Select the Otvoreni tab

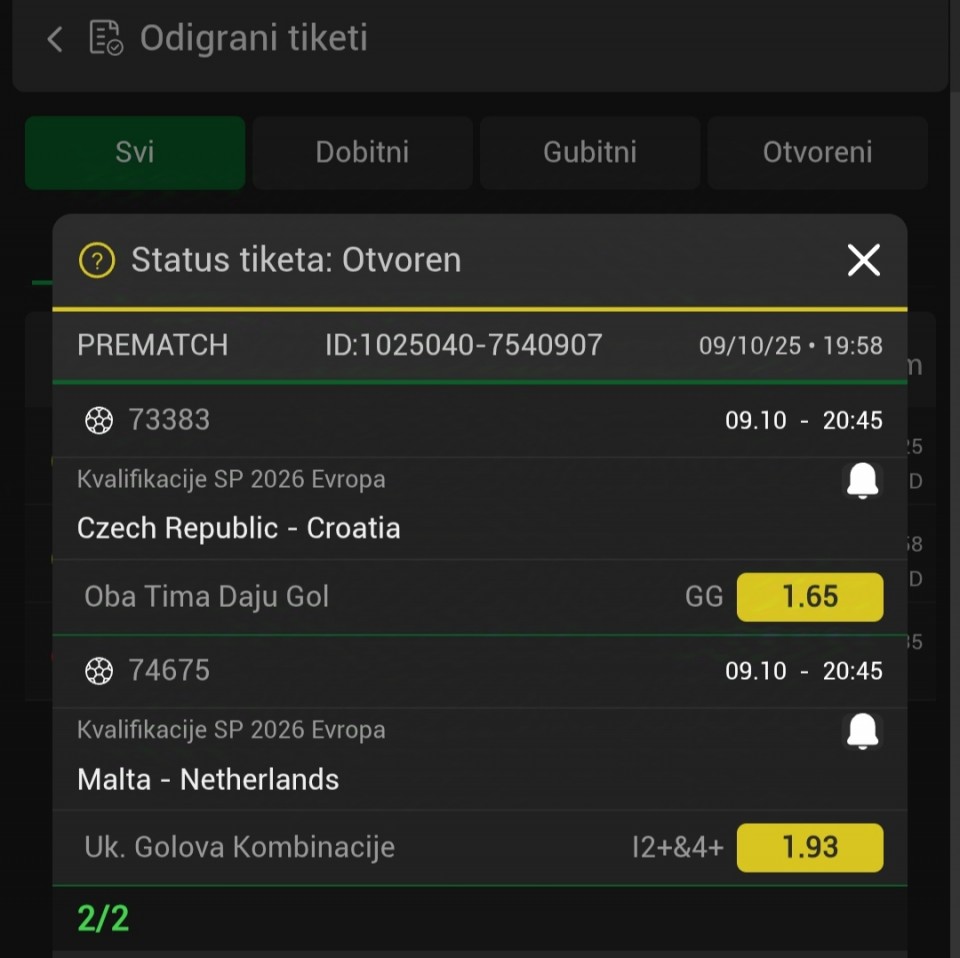(x=817, y=153)
